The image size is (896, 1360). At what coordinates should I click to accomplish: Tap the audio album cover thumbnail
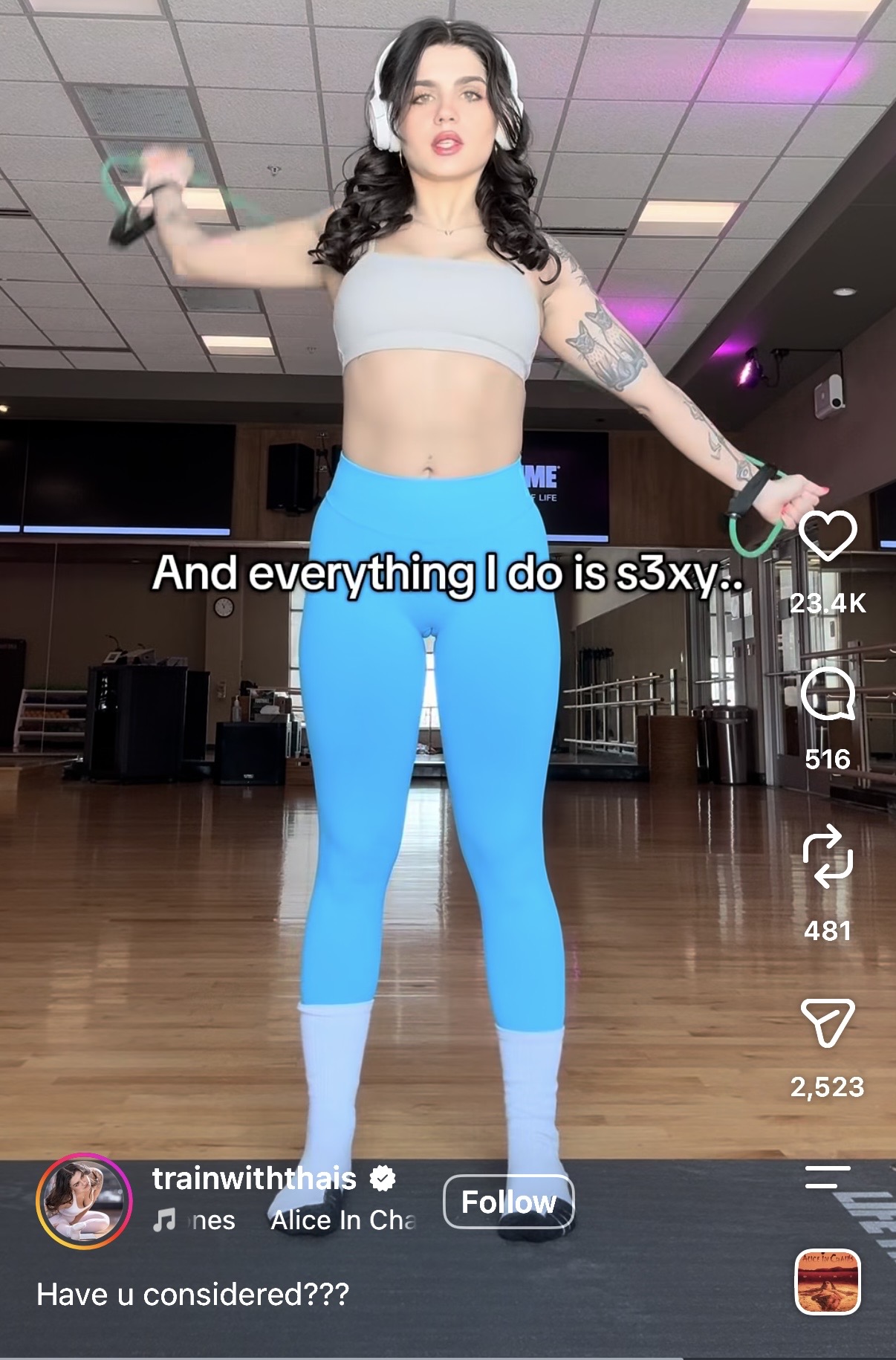[828, 1282]
